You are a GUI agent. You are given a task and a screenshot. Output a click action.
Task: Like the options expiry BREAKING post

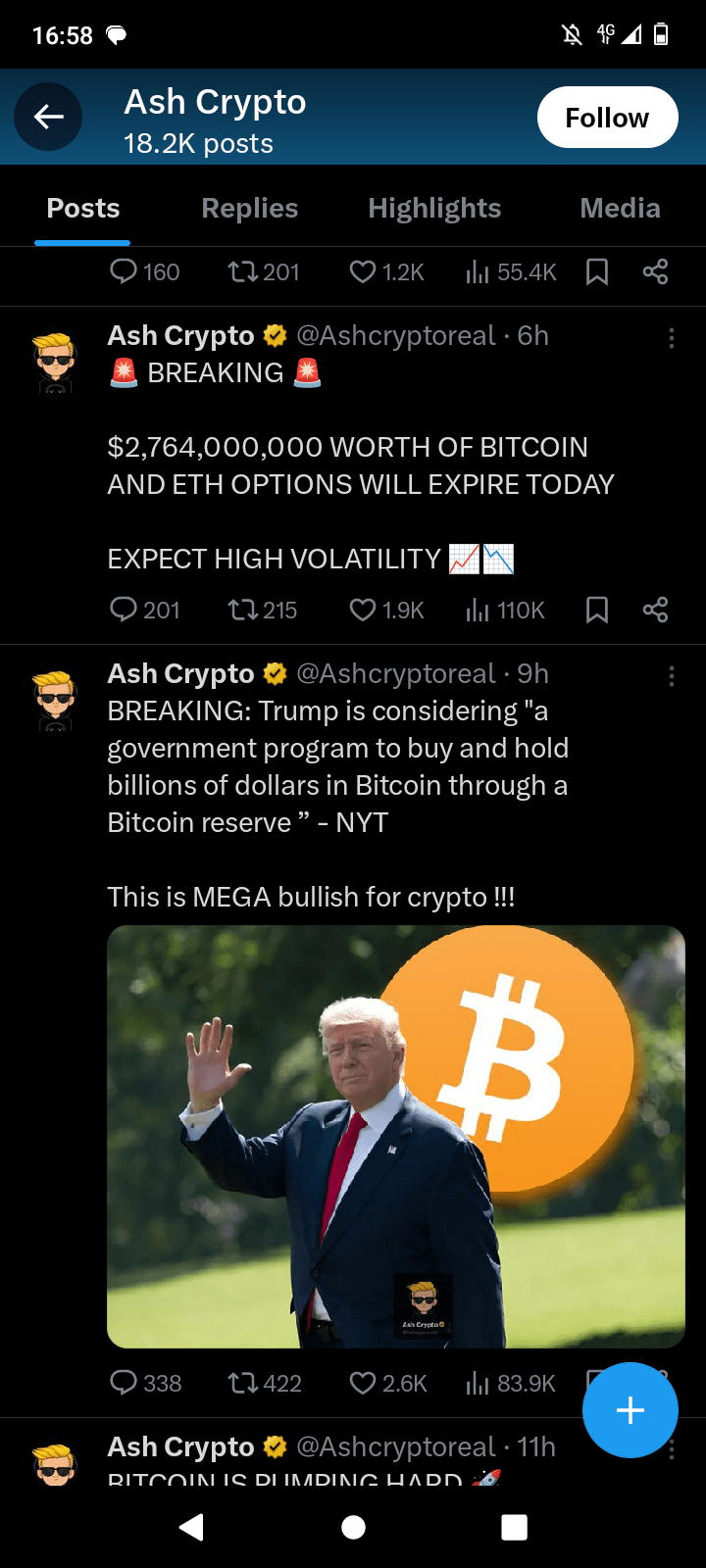click(x=363, y=611)
